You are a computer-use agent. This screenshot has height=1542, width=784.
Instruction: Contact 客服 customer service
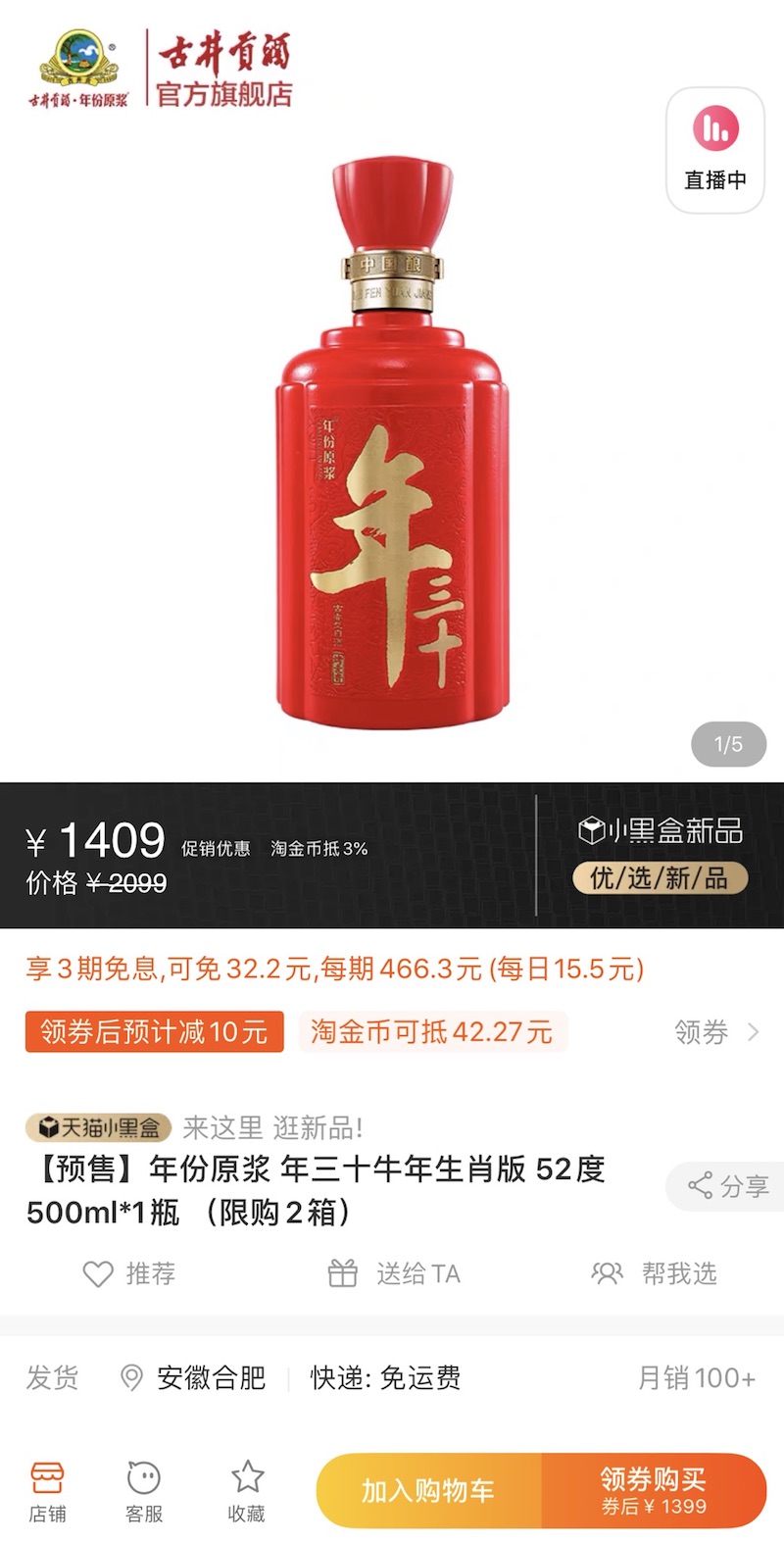144,1492
